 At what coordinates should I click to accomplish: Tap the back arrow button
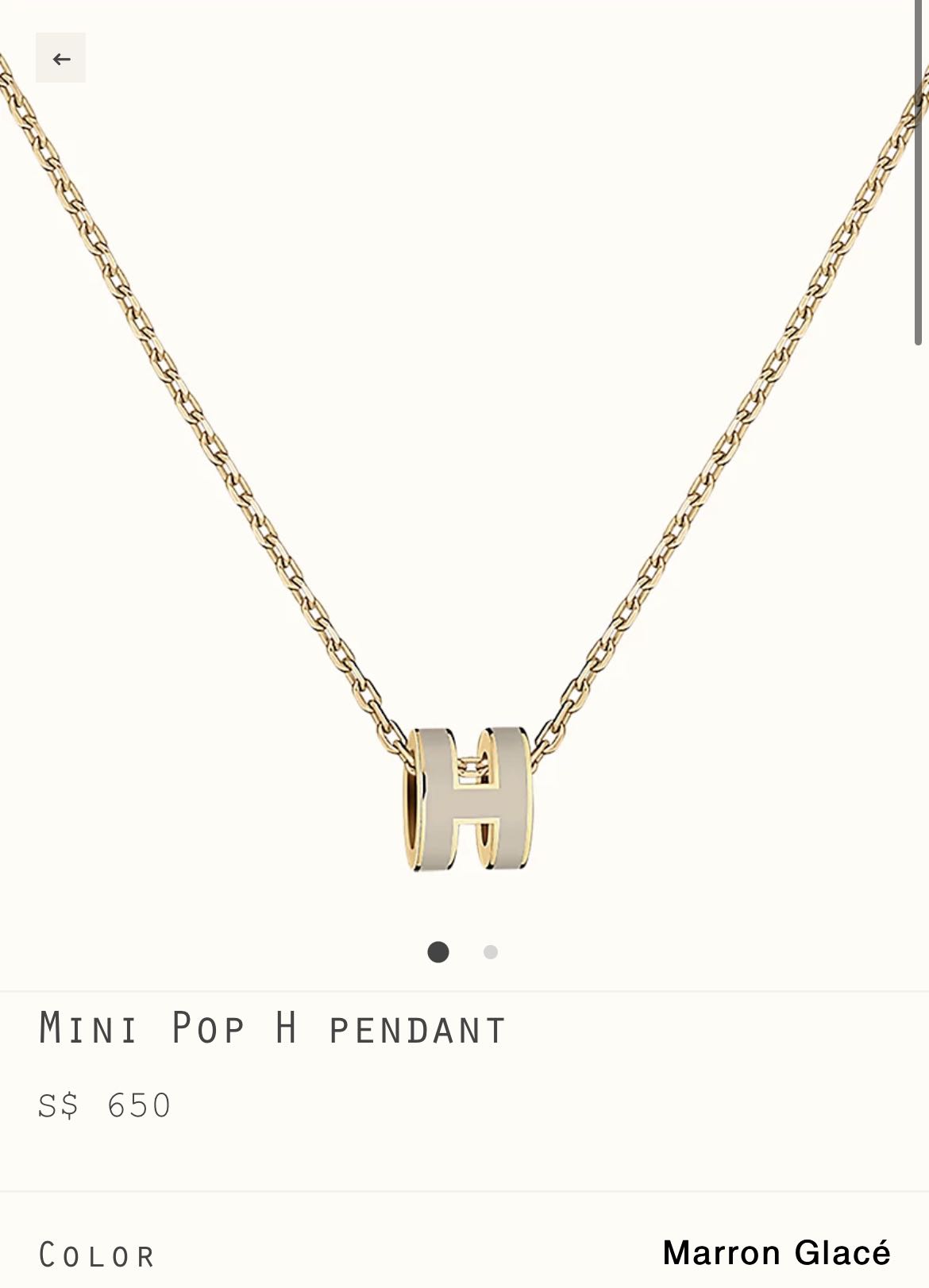point(61,58)
